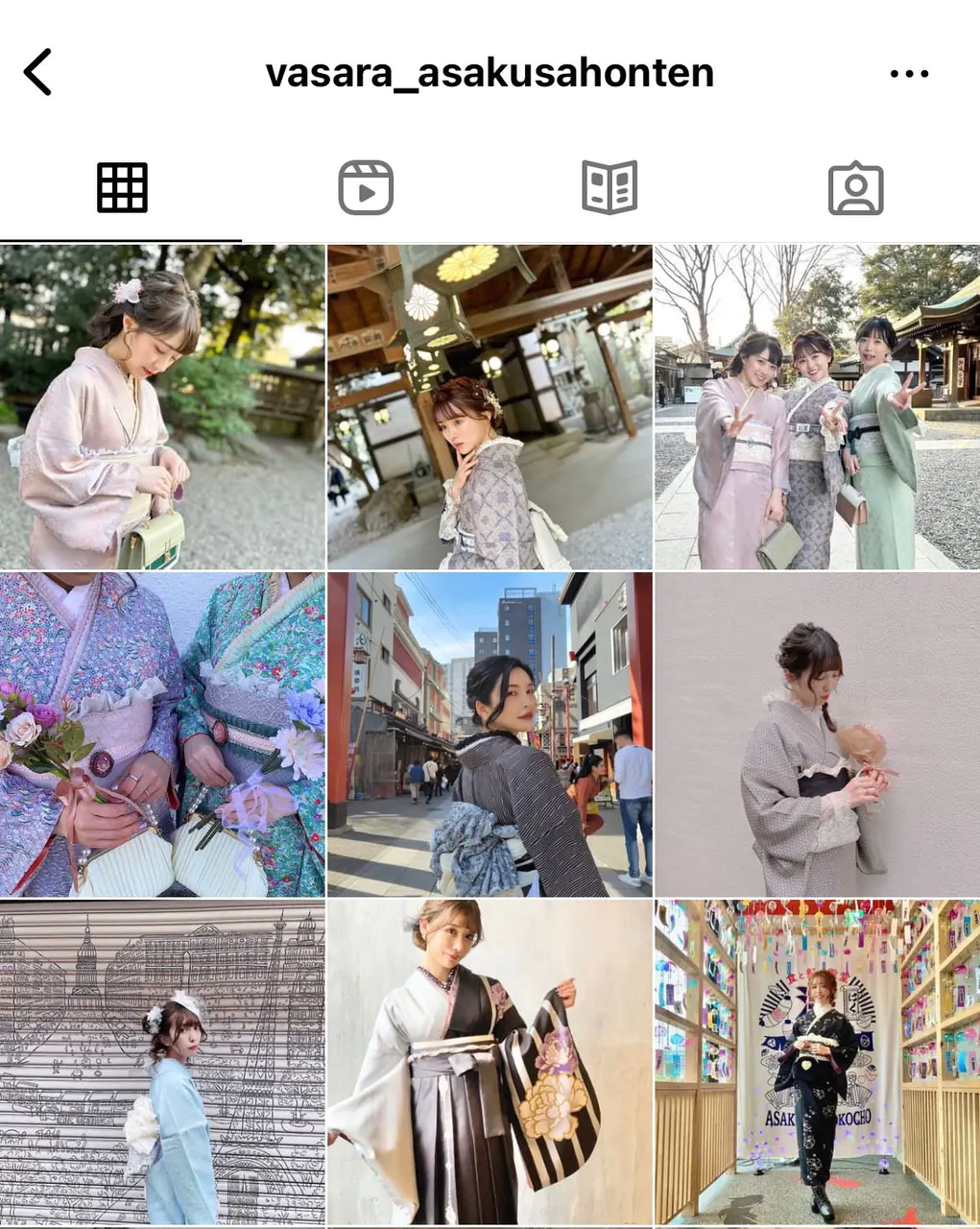View post of light blue kimono by illustrated shutter
The height and width of the screenshot is (1229, 980).
click(x=162, y=1062)
